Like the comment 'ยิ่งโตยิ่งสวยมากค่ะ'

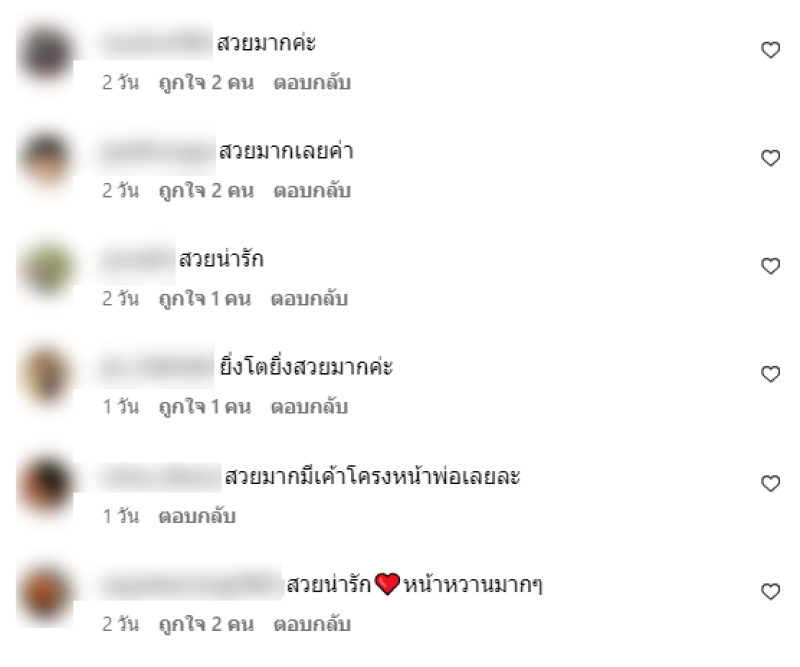point(770,374)
